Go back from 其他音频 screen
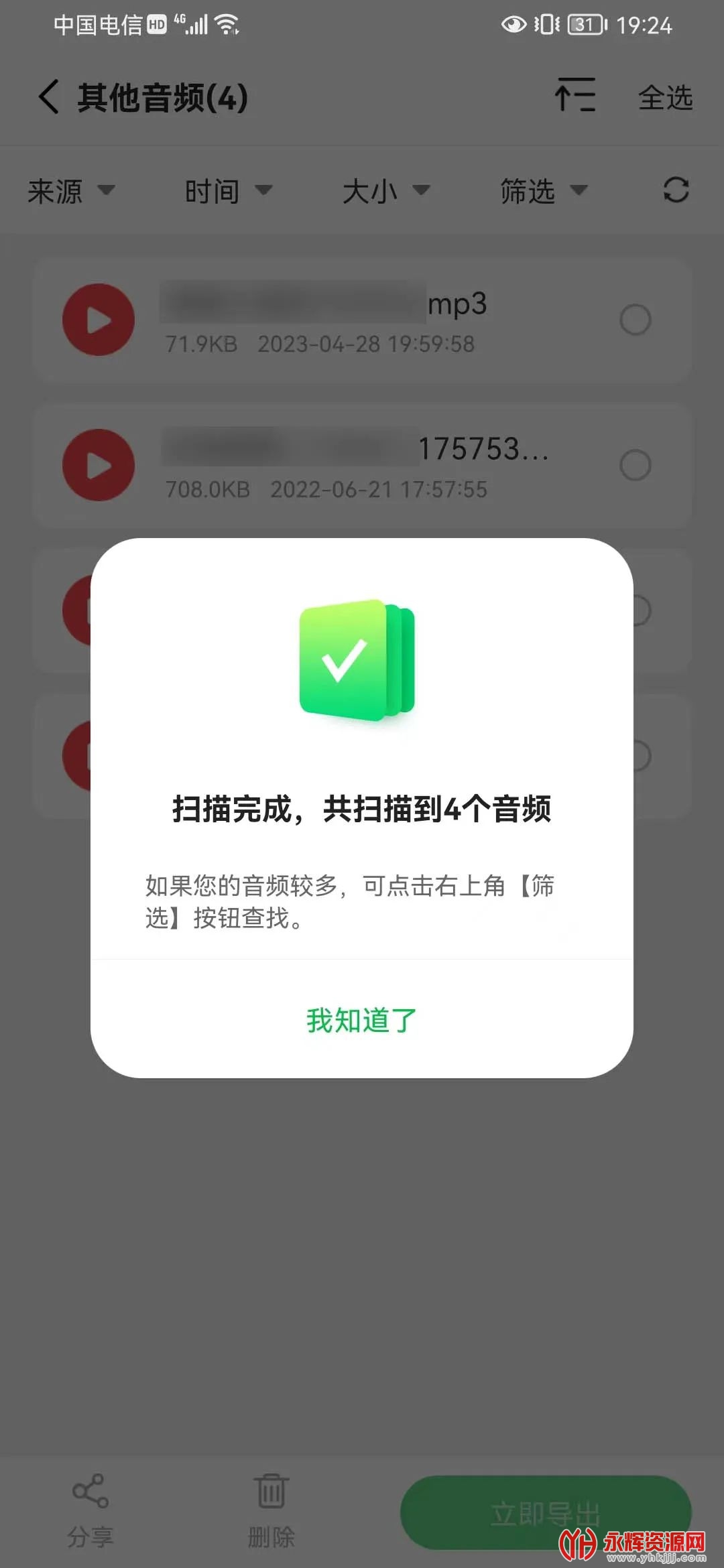Screen dimensions: 724x1568 49,97
